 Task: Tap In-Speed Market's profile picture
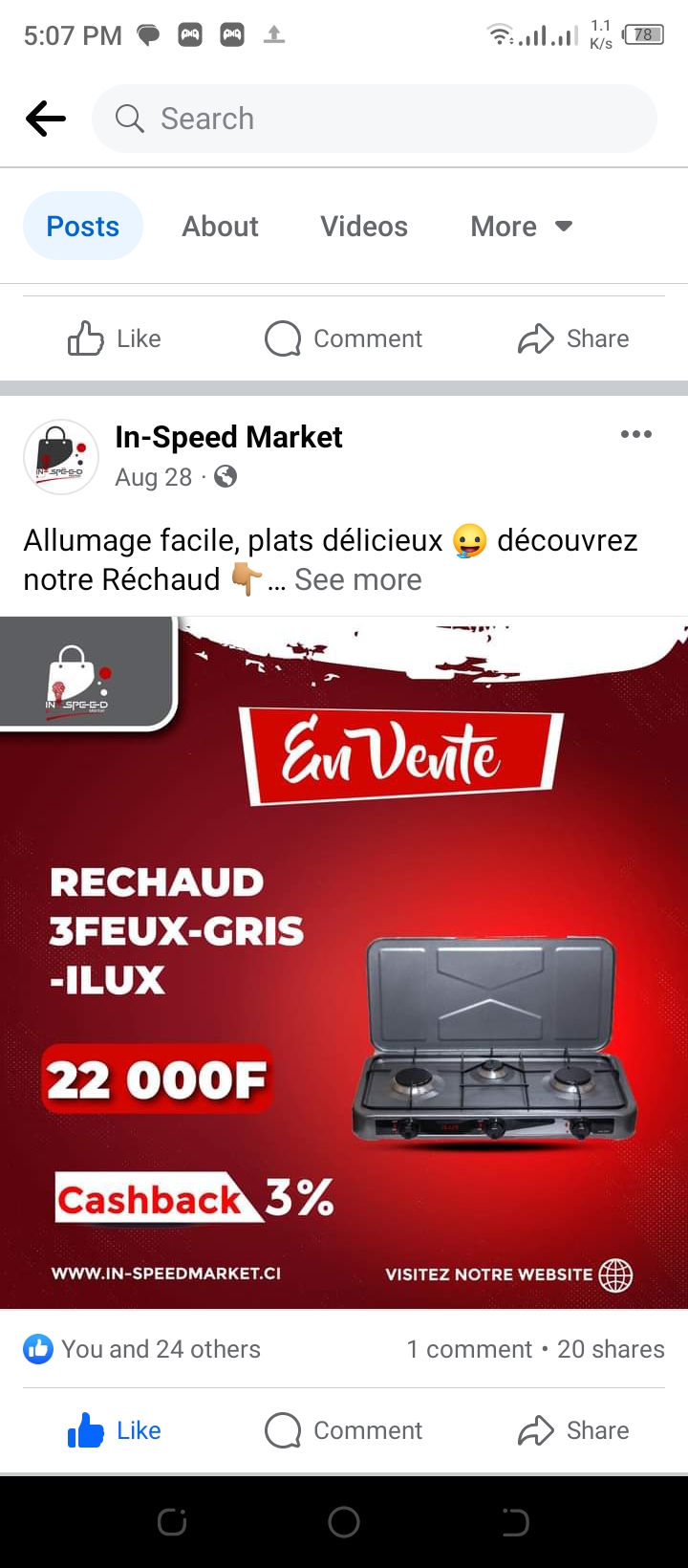point(61,456)
